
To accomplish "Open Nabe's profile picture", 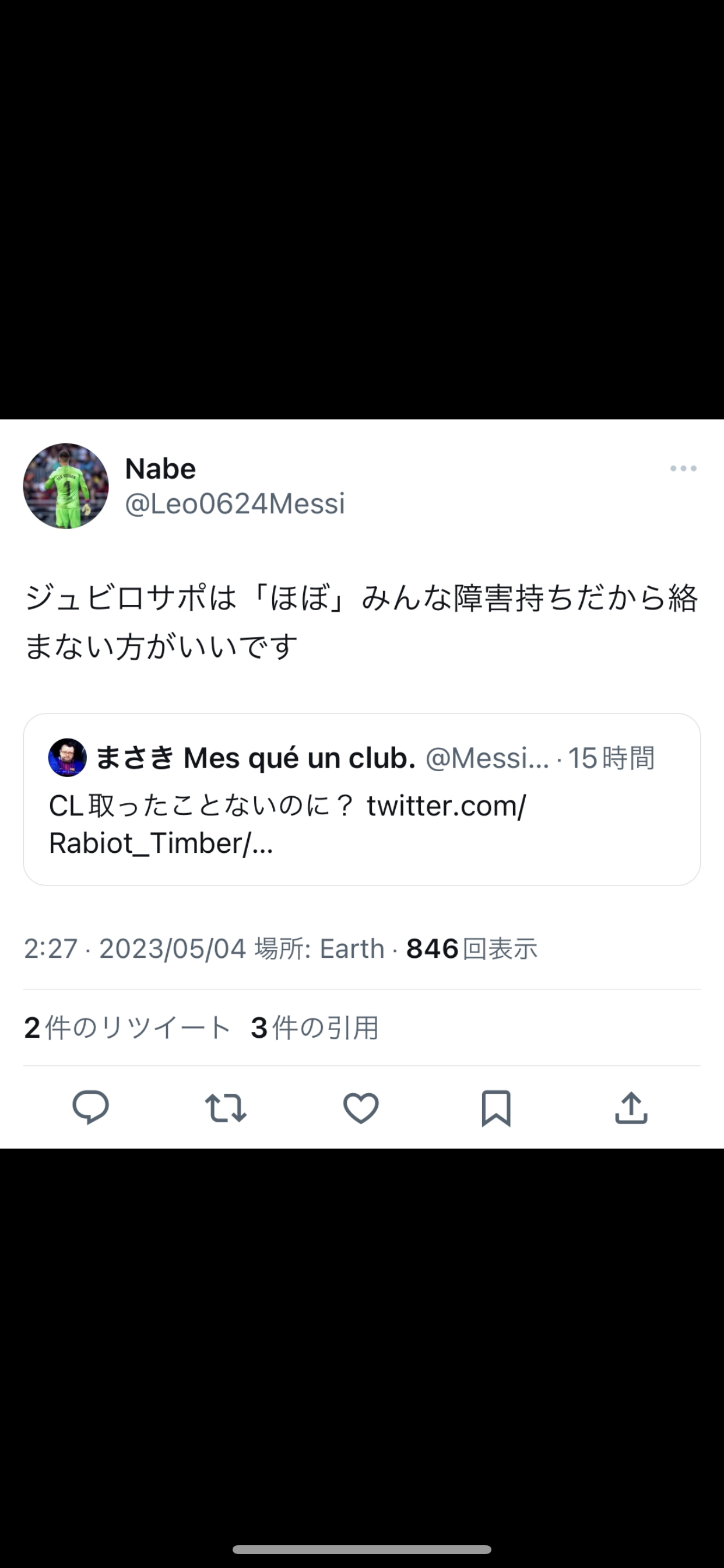I will coord(66,486).
